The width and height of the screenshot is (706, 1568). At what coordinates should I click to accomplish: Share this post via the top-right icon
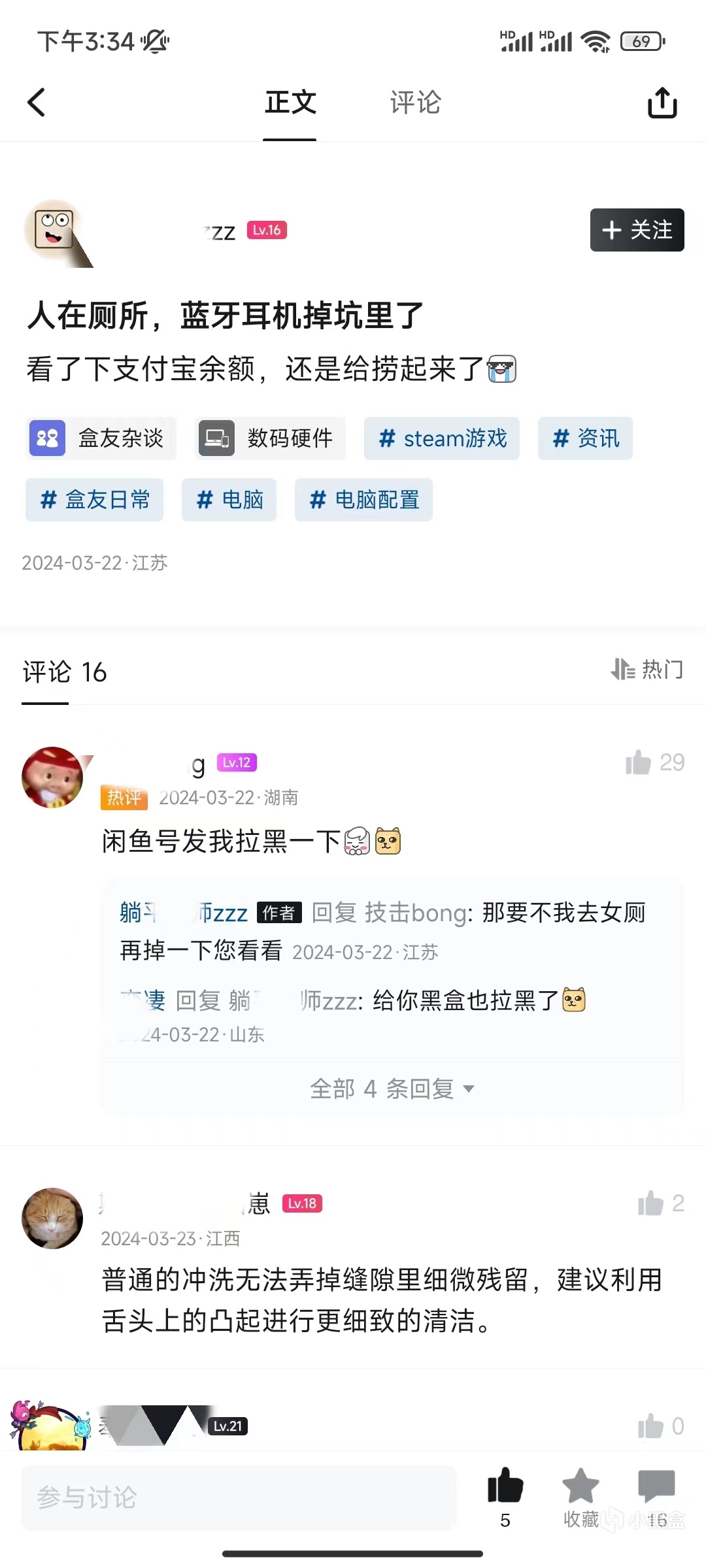[662, 103]
